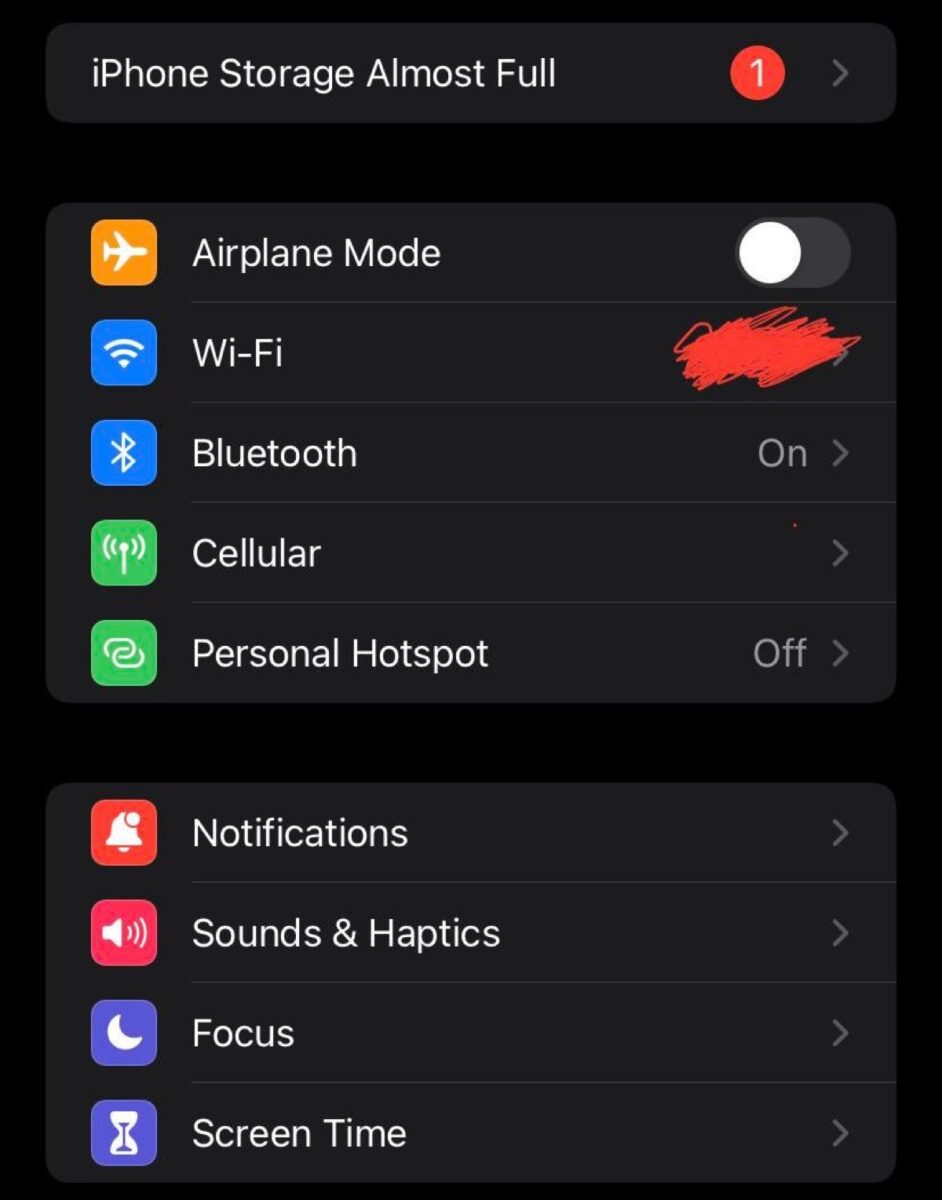Open Cellular settings
The width and height of the screenshot is (942, 1200).
(x=470, y=553)
